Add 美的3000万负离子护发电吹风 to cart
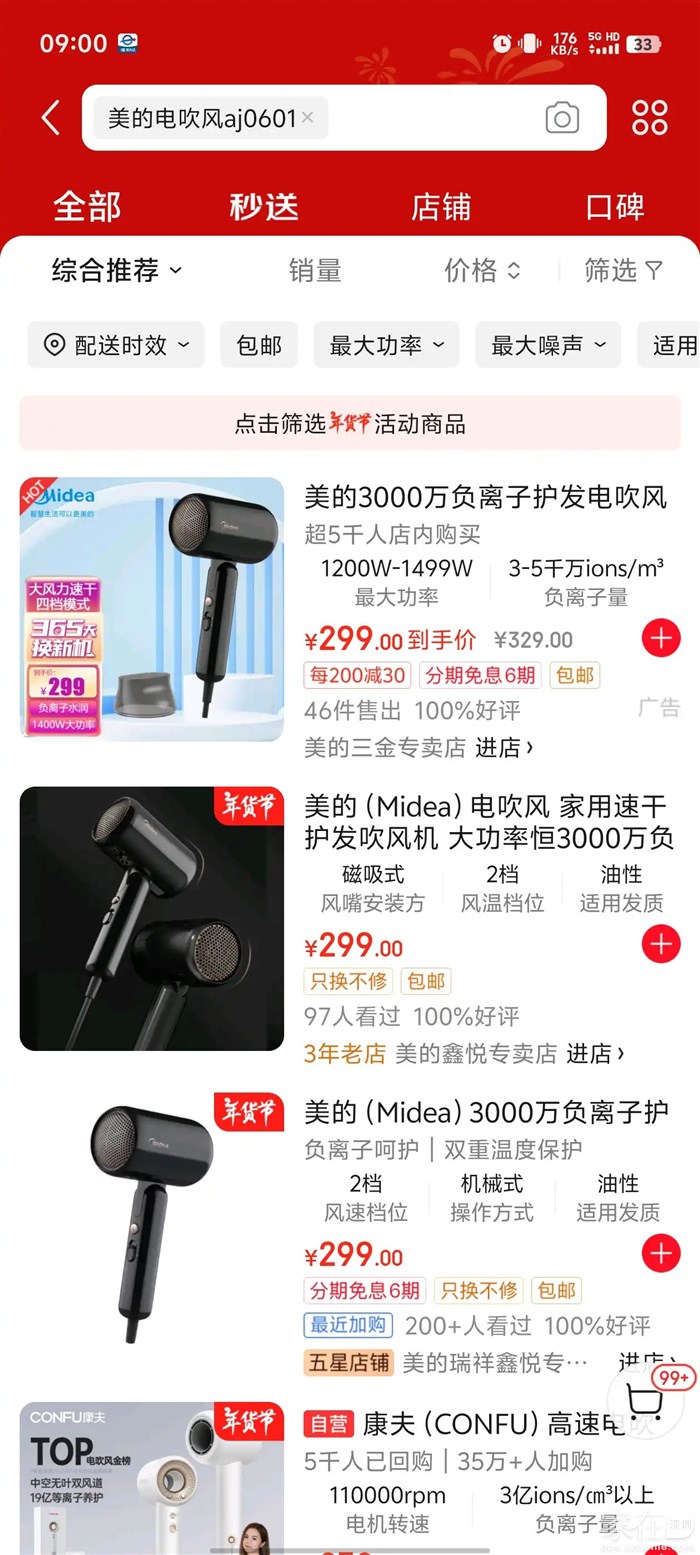 [x=661, y=638]
